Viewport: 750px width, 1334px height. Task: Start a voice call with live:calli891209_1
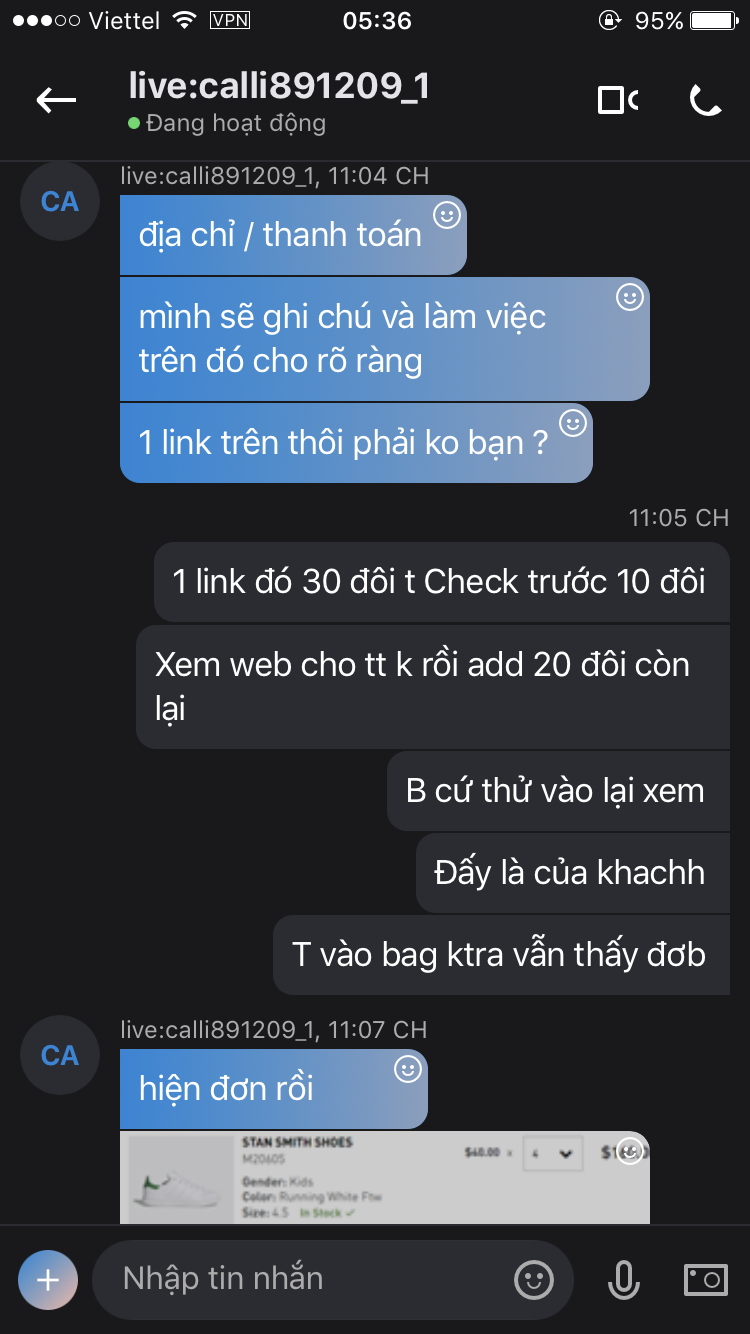(706, 100)
